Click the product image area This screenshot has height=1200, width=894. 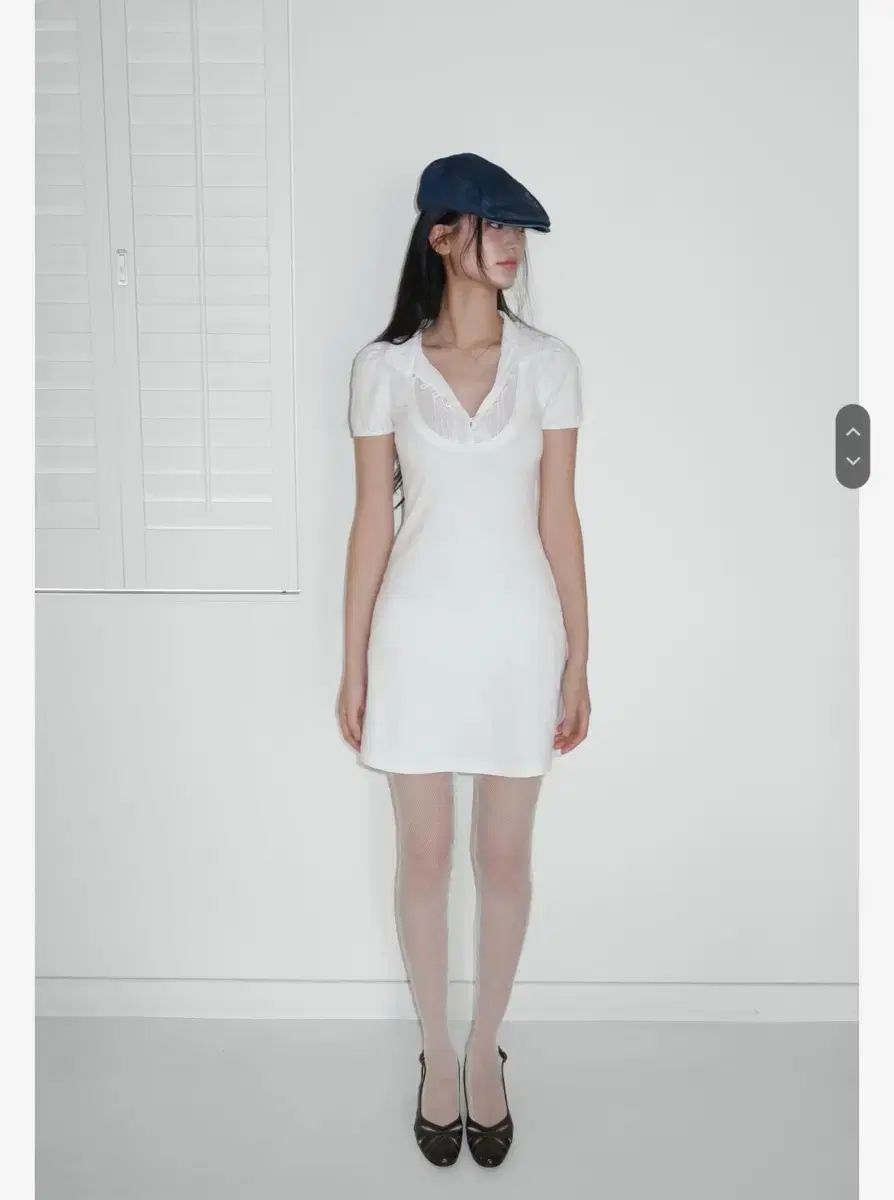click(x=447, y=600)
